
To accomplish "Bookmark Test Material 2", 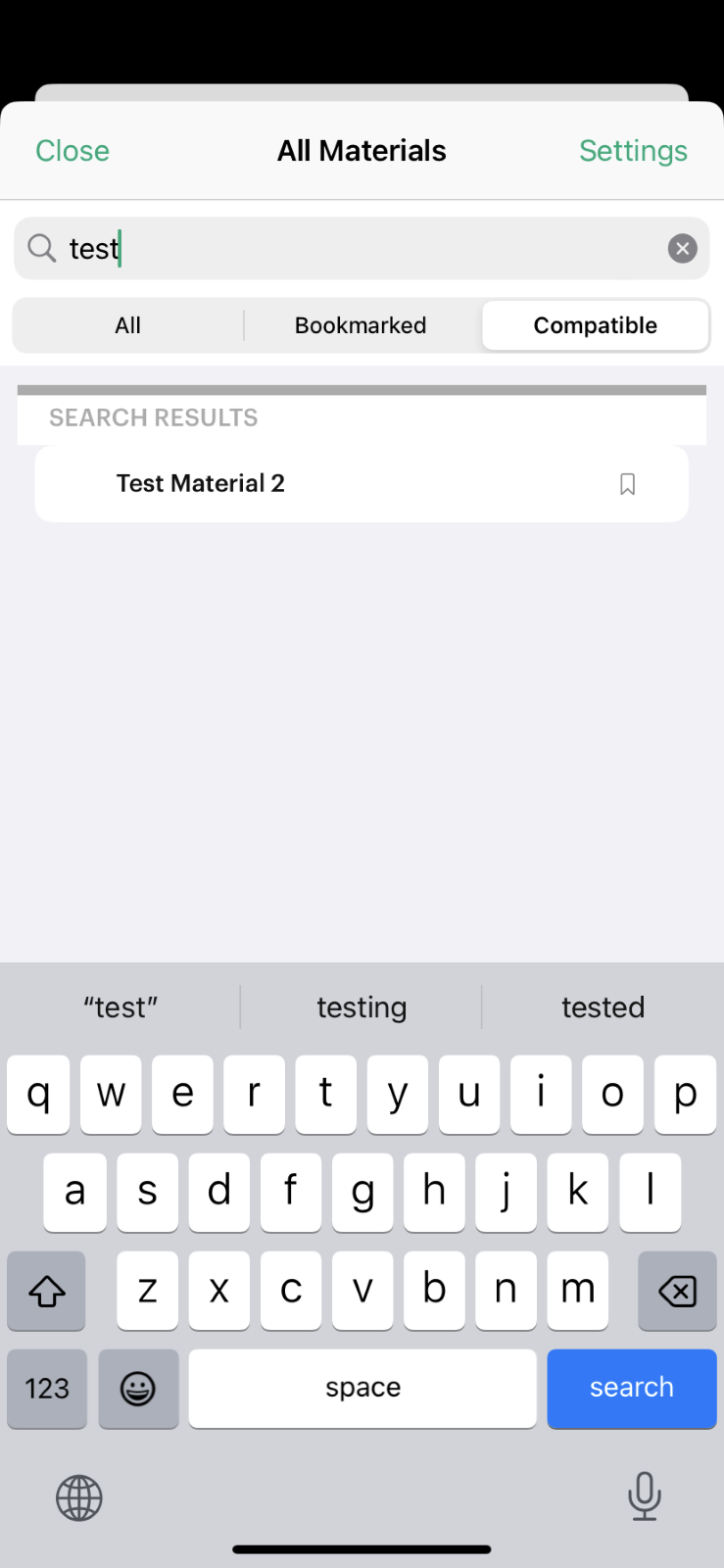I will pos(627,484).
